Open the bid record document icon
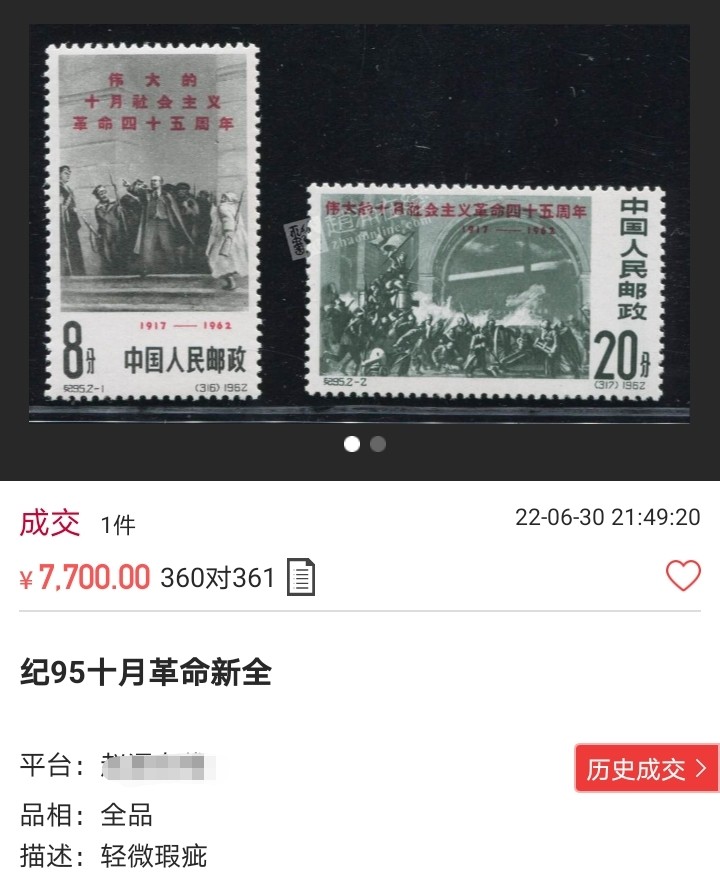The height and width of the screenshot is (892, 720). point(301,577)
